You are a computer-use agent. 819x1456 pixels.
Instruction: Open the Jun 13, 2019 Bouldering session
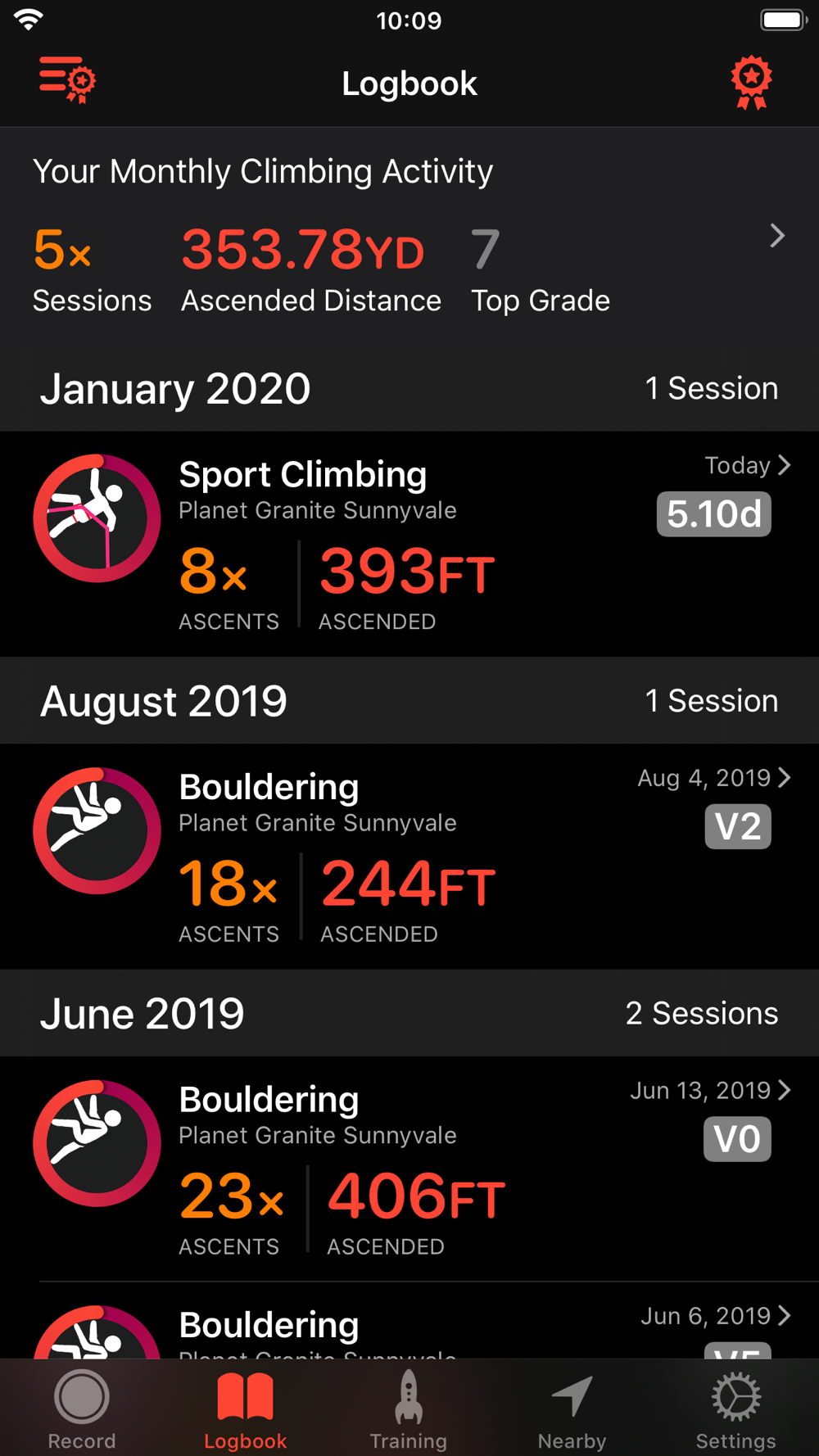pyautogui.click(x=409, y=1169)
